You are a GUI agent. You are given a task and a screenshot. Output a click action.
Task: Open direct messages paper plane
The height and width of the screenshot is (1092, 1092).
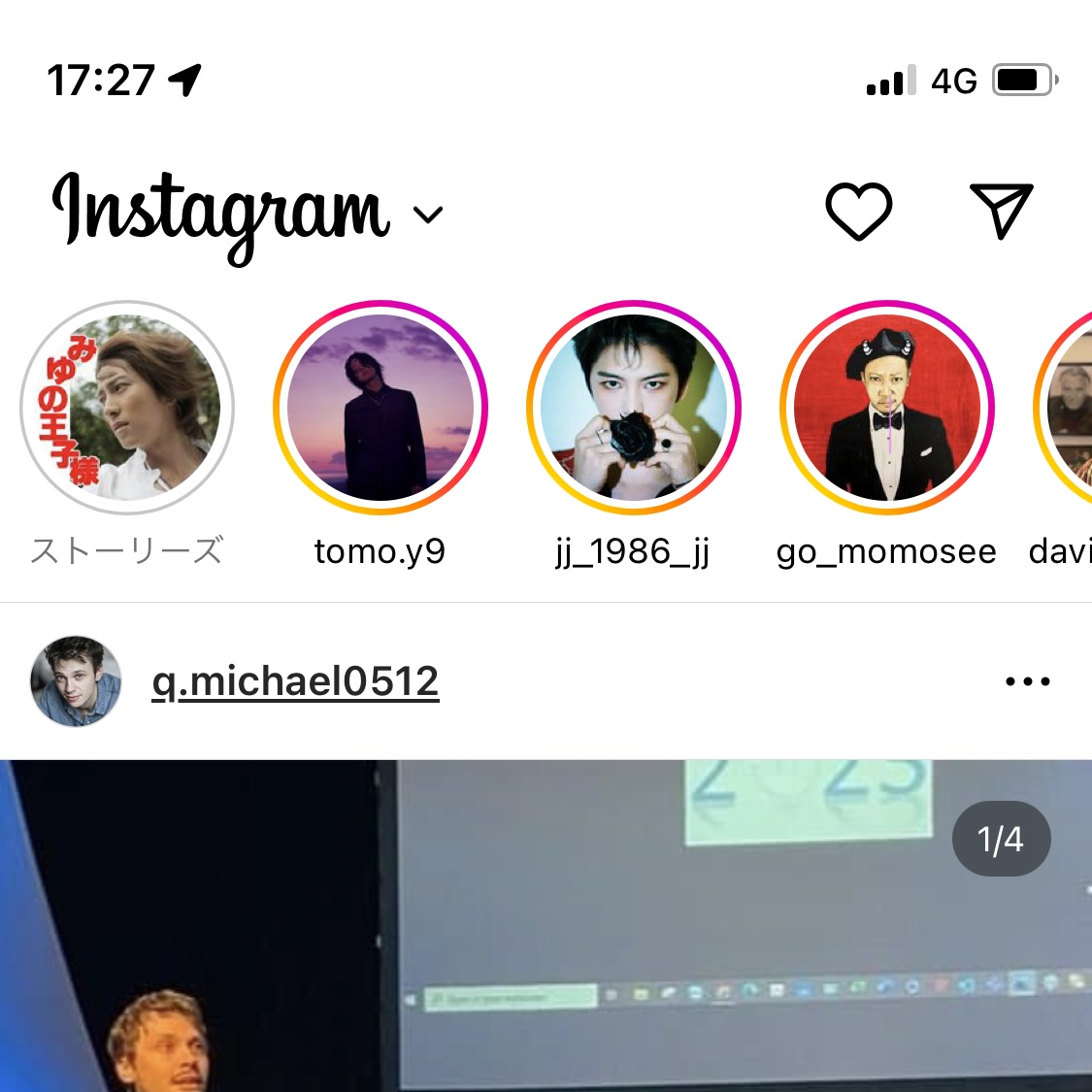1001,210
